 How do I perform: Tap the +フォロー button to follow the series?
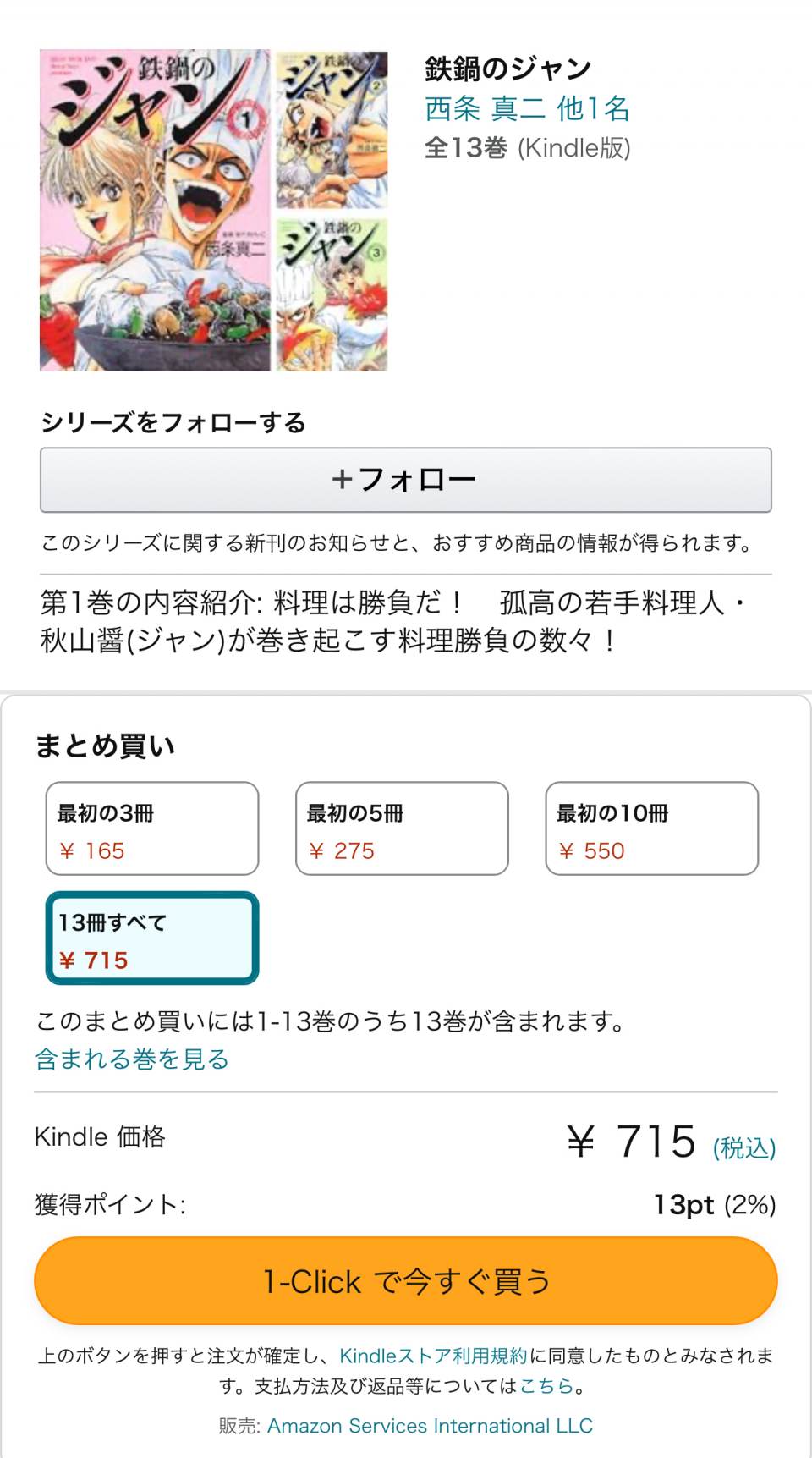tap(405, 480)
